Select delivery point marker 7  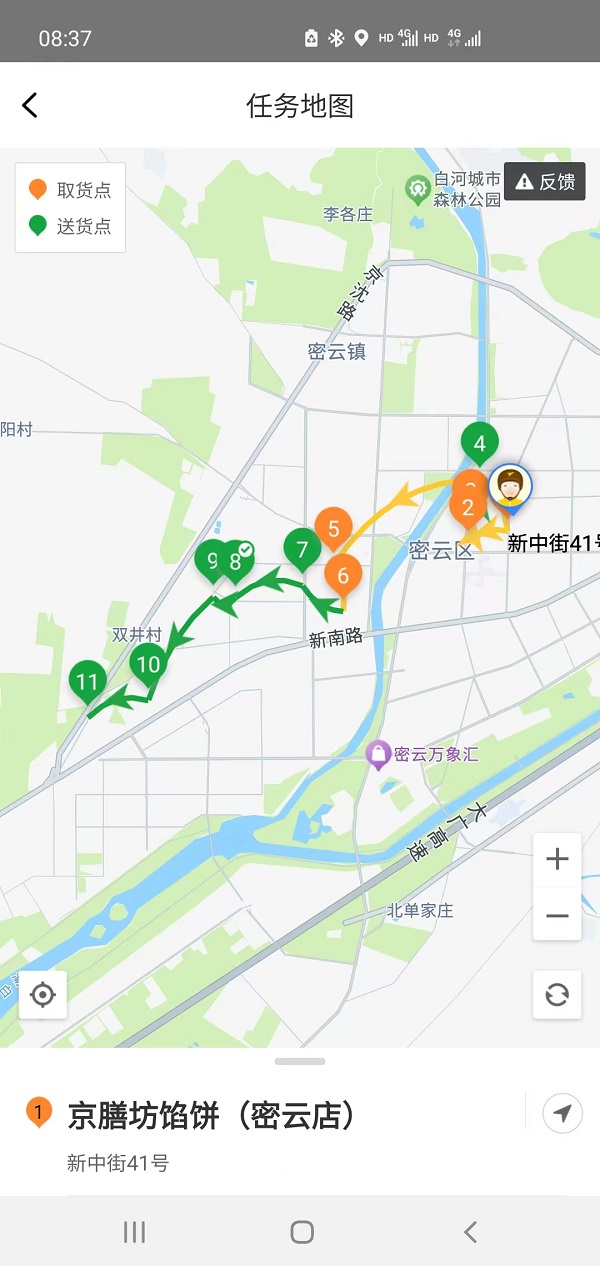point(301,549)
